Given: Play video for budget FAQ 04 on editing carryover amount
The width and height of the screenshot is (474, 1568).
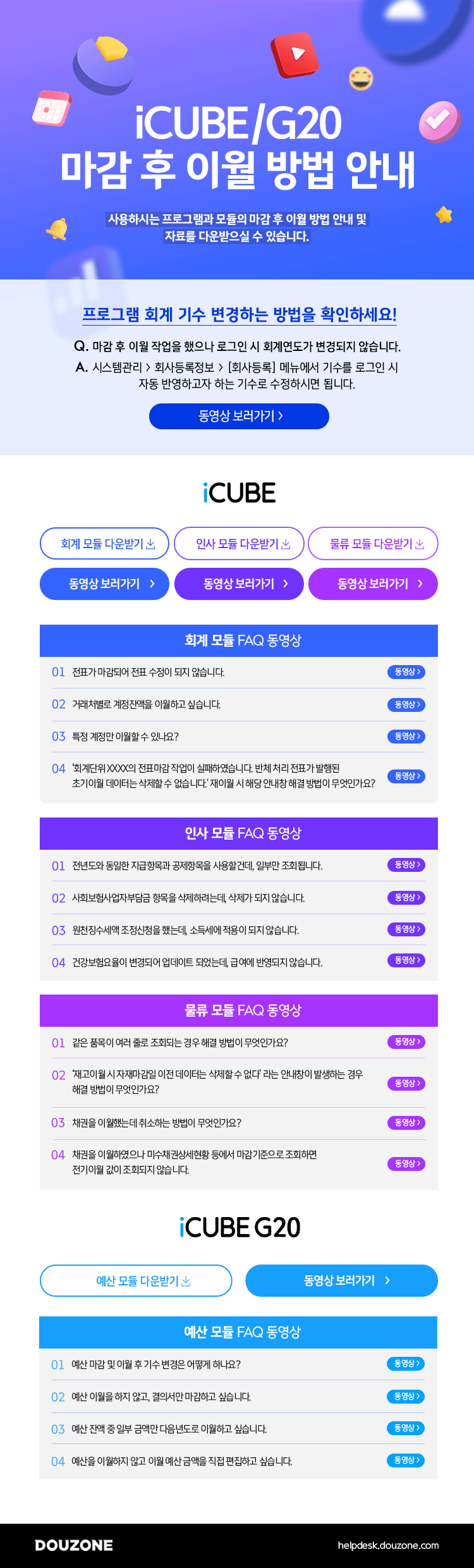Looking at the screenshot, I should (405, 1461).
